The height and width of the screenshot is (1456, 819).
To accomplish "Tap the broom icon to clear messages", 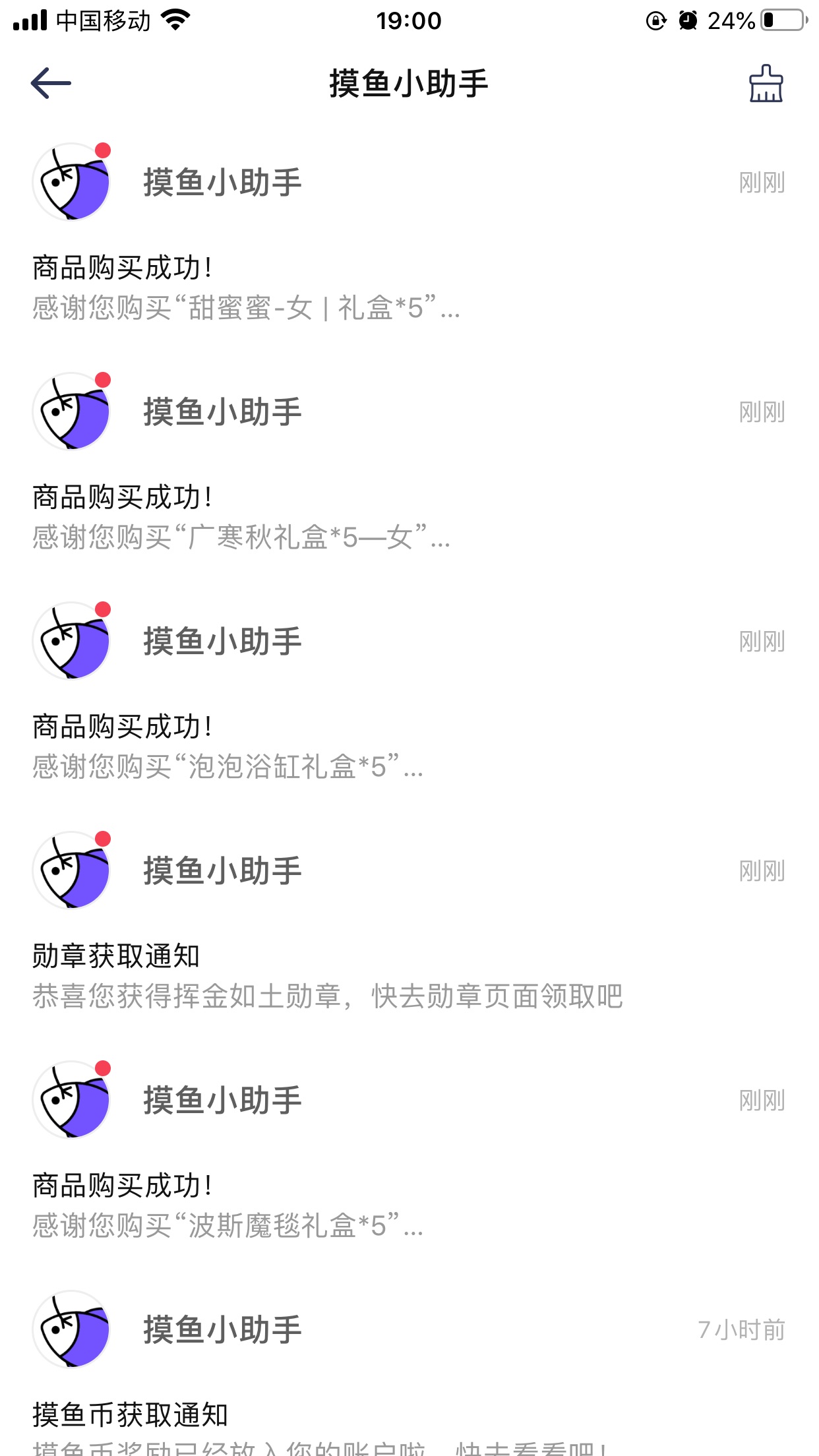I will click(x=766, y=83).
